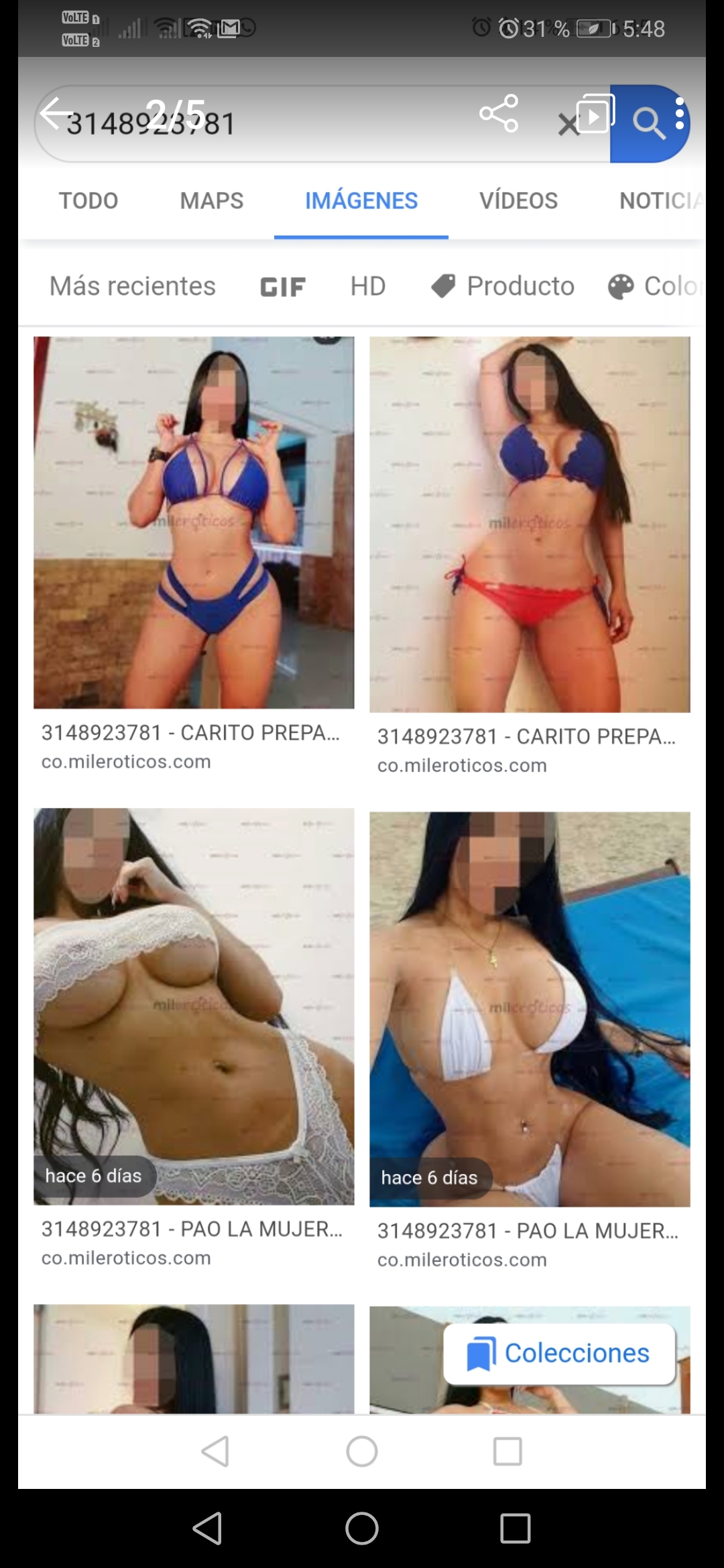Apply the Producto filter chip

coord(503,286)
